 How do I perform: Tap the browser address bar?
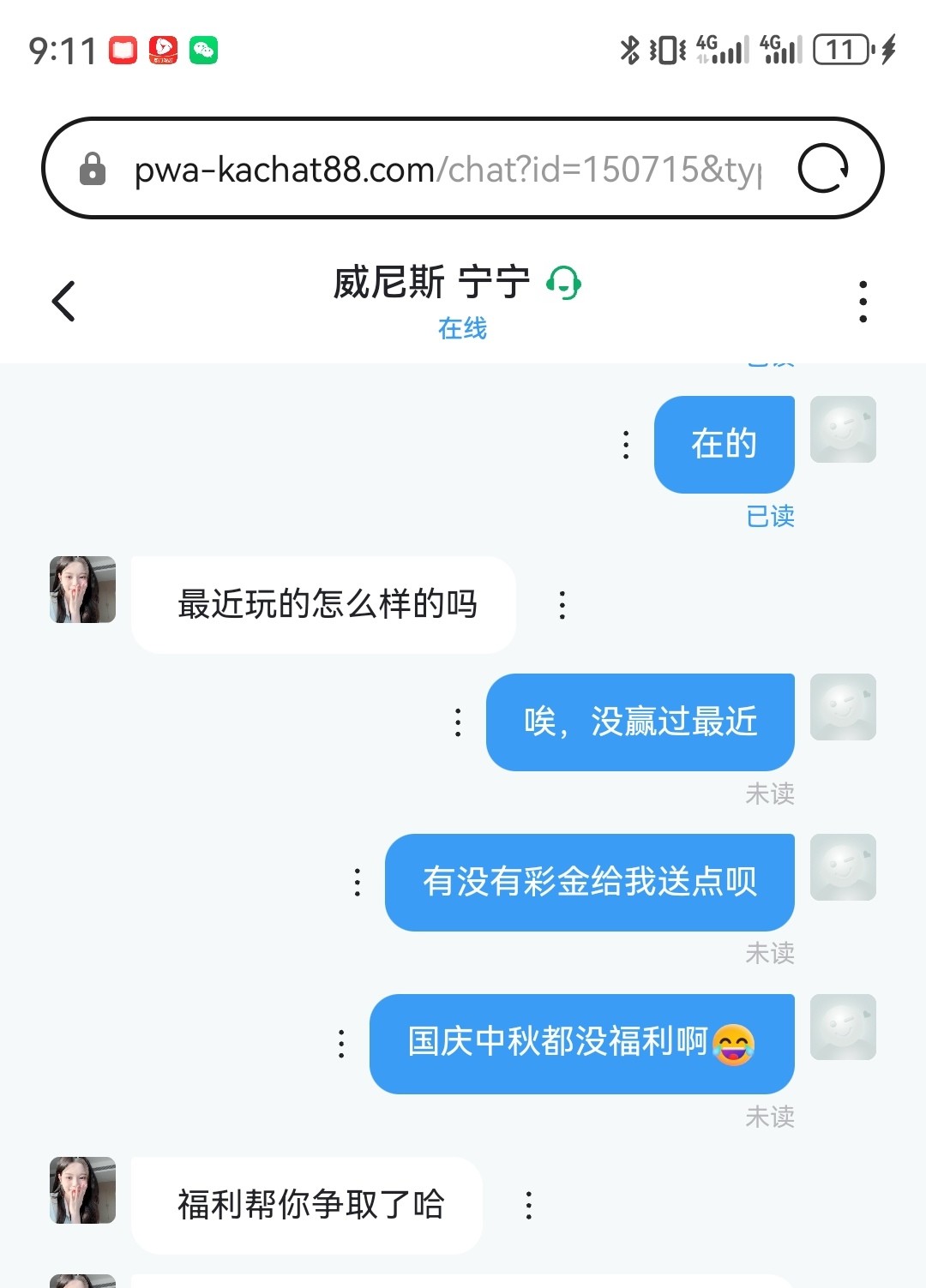tap(446, 169)
